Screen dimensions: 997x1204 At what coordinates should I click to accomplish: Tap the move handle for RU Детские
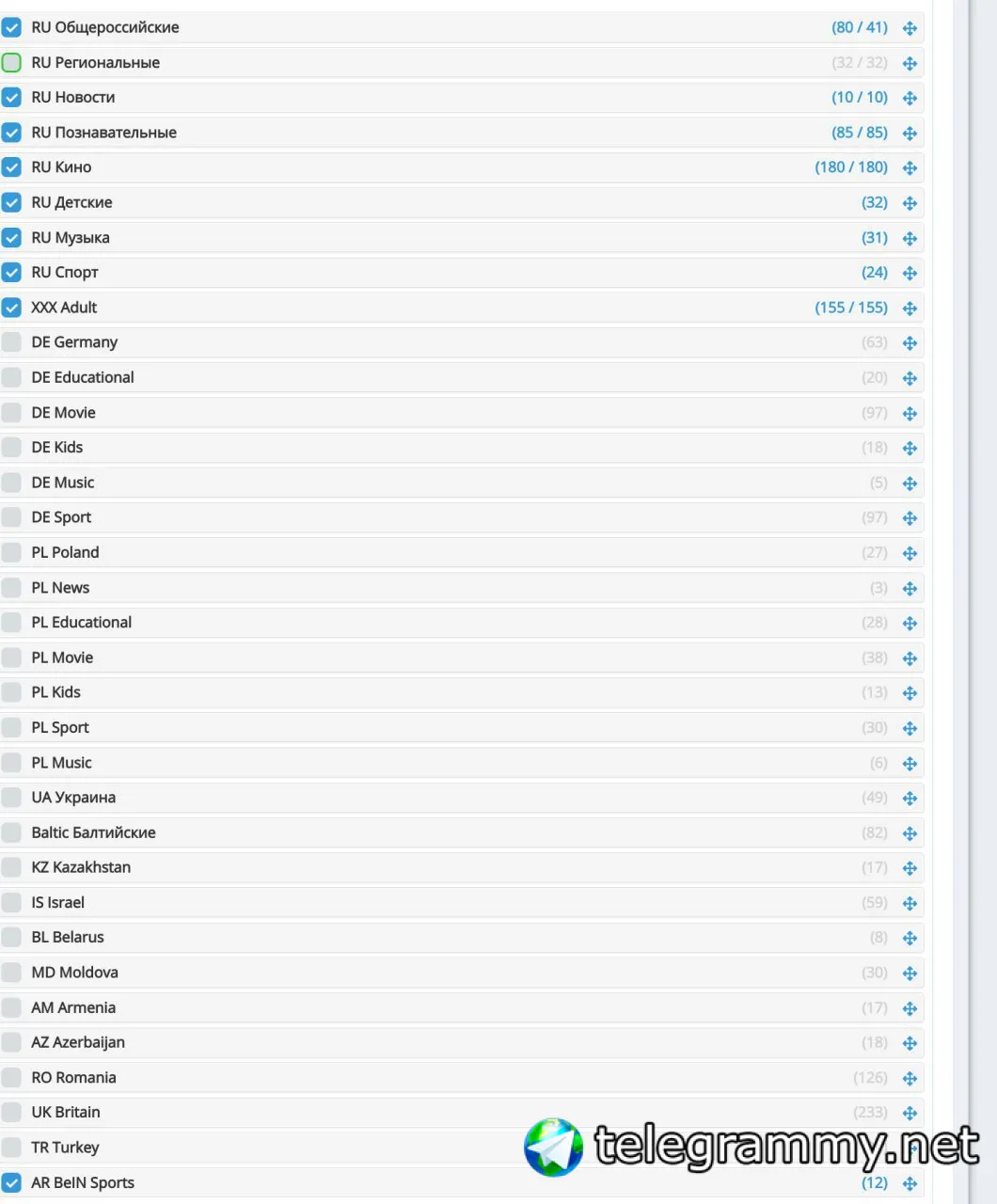point(910,203)
